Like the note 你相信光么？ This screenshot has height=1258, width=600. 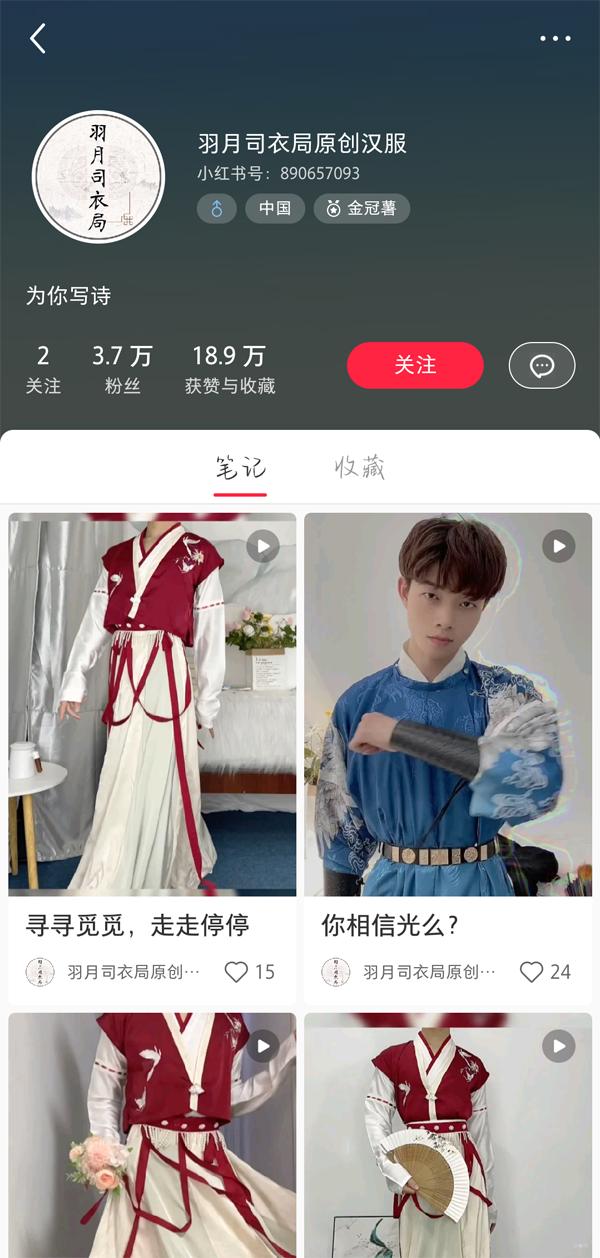coord(532,972)
